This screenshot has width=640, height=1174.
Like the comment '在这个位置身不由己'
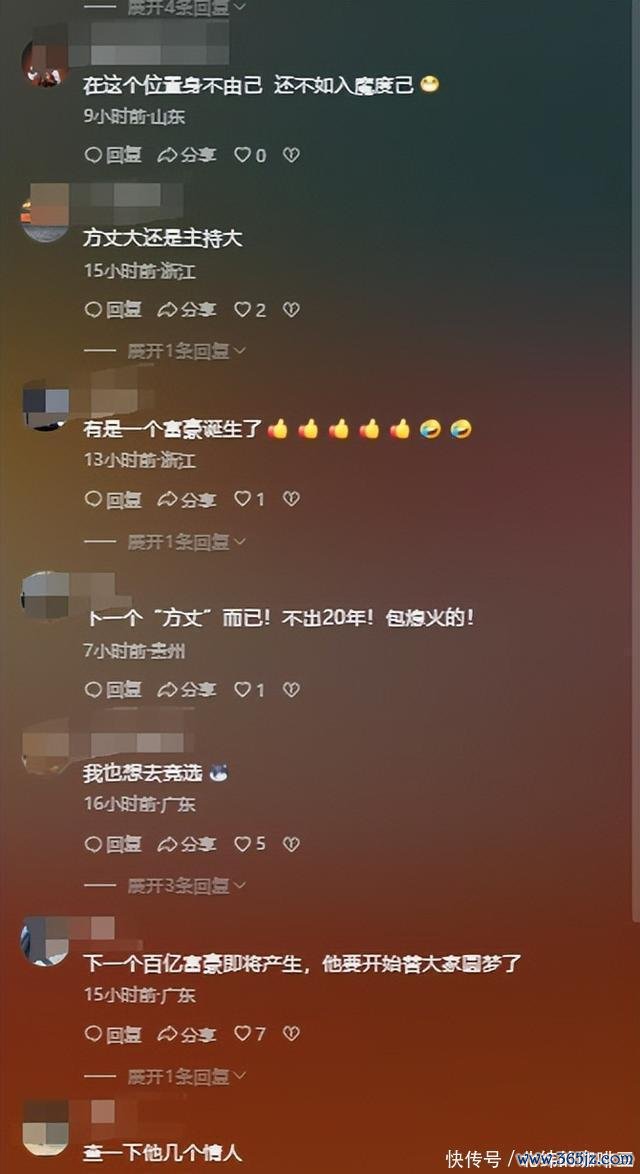(x=243, y=155)
